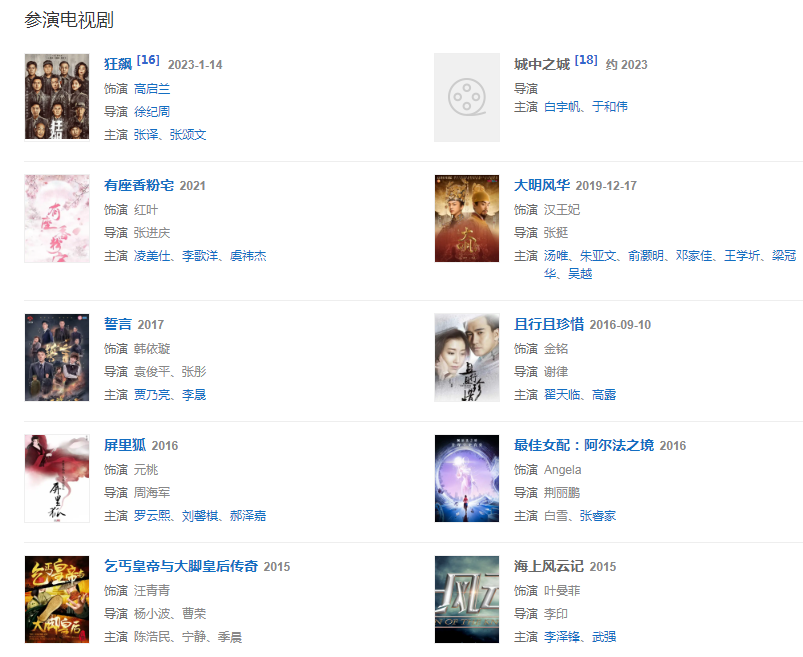Open the 且行且珍惜 title link
803x657 pixels.
549,324
